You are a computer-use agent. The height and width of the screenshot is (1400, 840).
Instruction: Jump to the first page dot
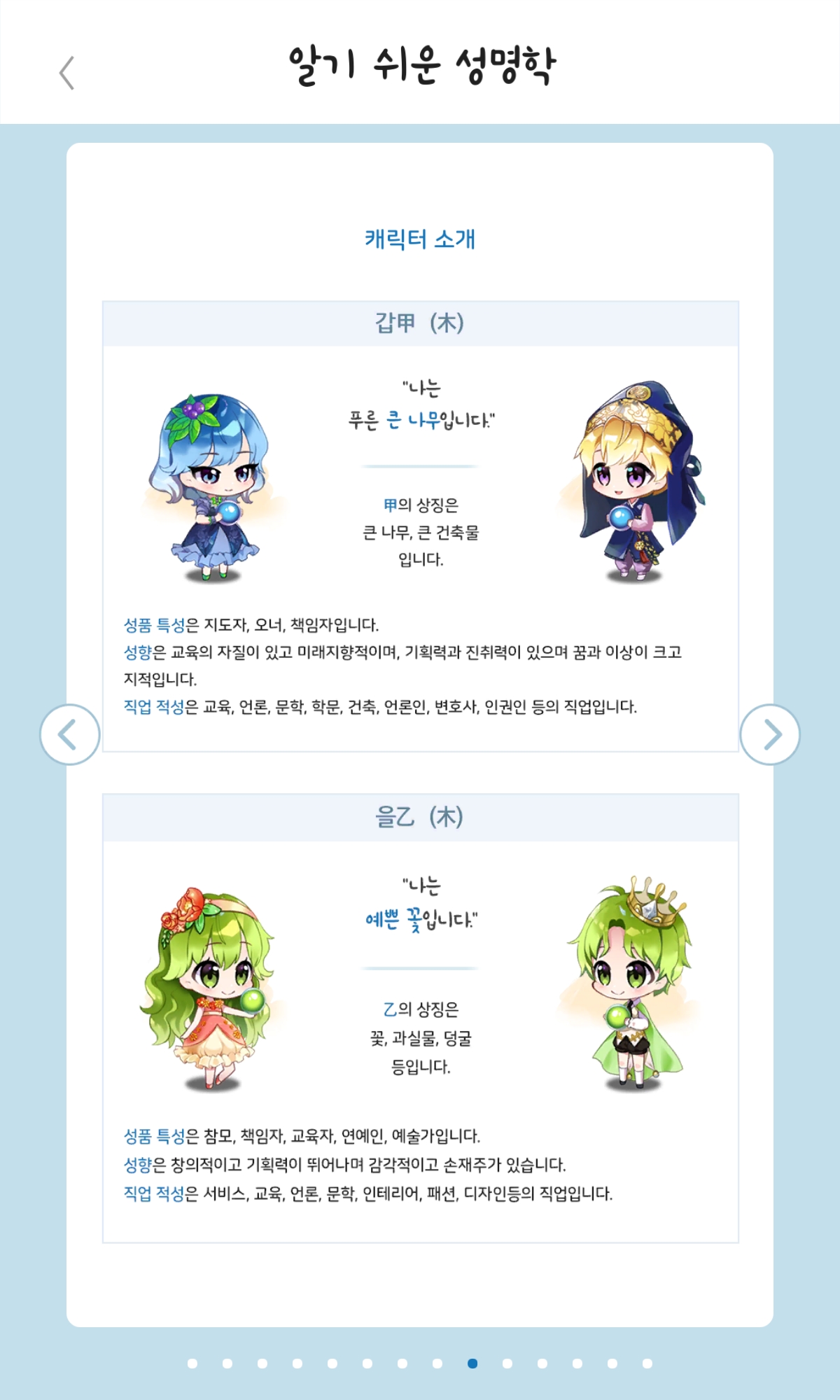tap(192, 1363)
